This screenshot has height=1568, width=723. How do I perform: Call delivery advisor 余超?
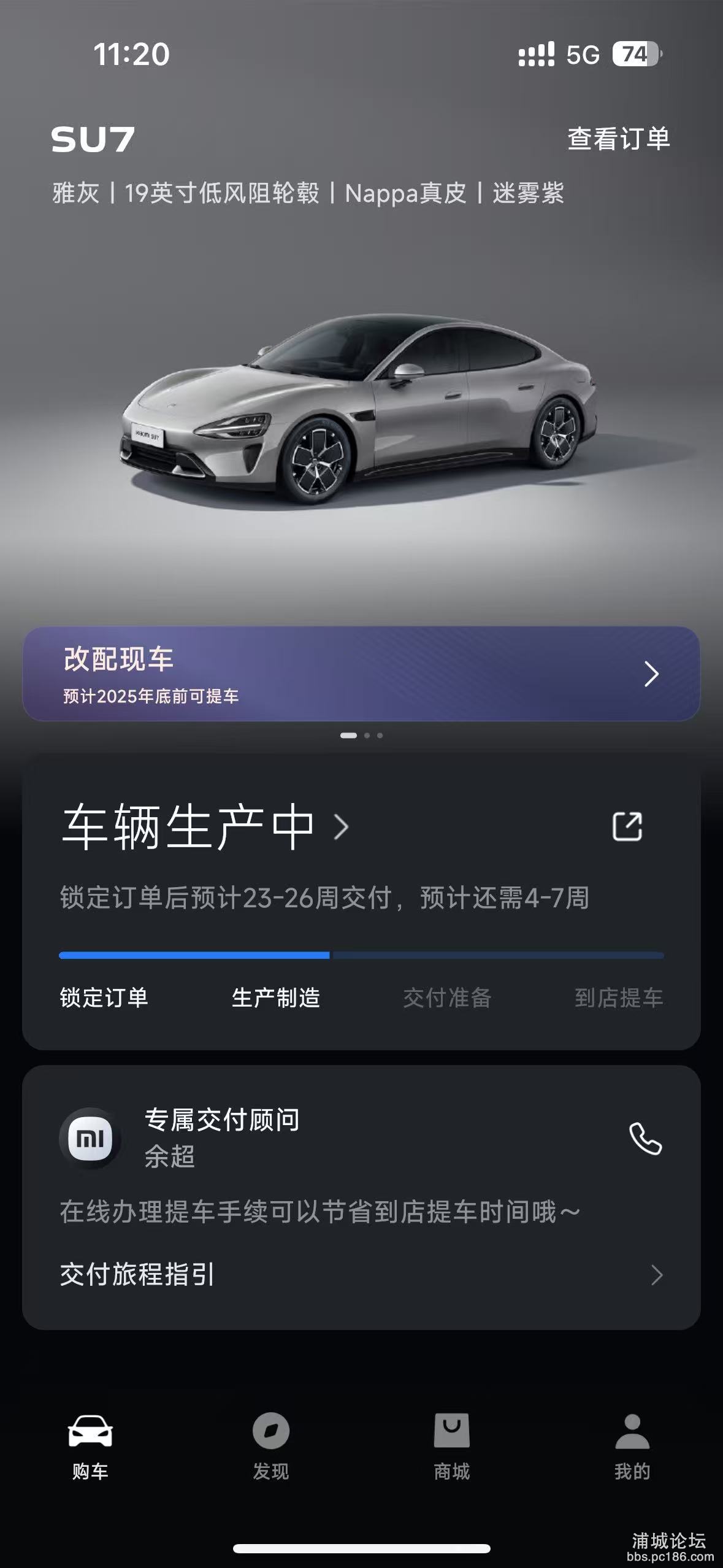tap(645, 1139)
